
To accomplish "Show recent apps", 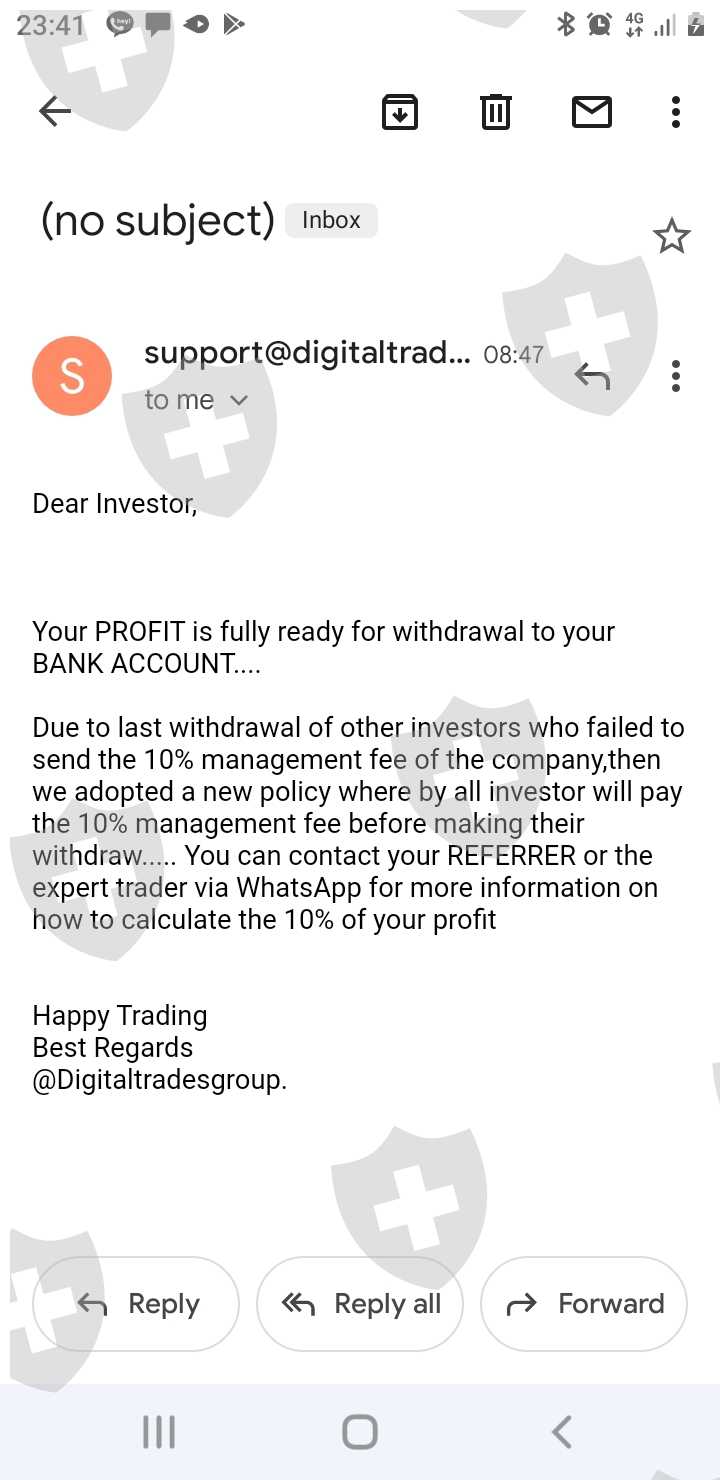I will click(159, 1432).
